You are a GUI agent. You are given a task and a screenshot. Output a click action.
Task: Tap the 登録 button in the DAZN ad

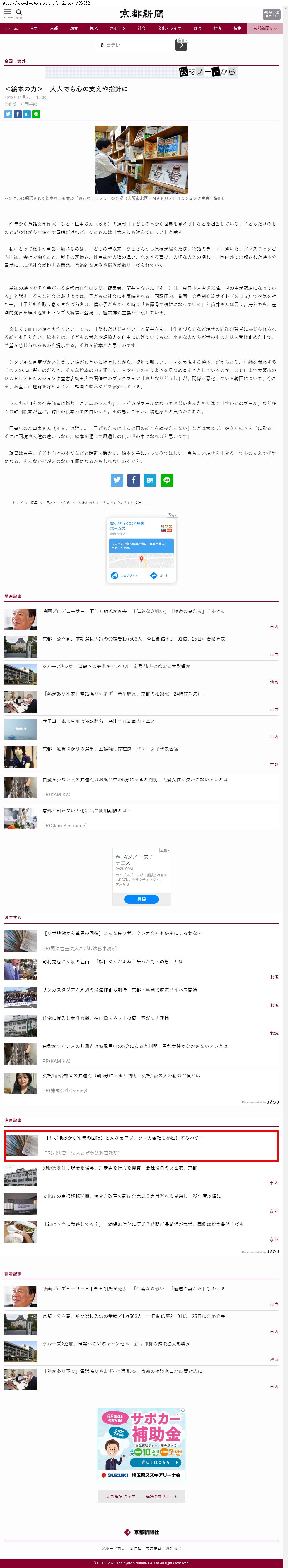[141, 899]
